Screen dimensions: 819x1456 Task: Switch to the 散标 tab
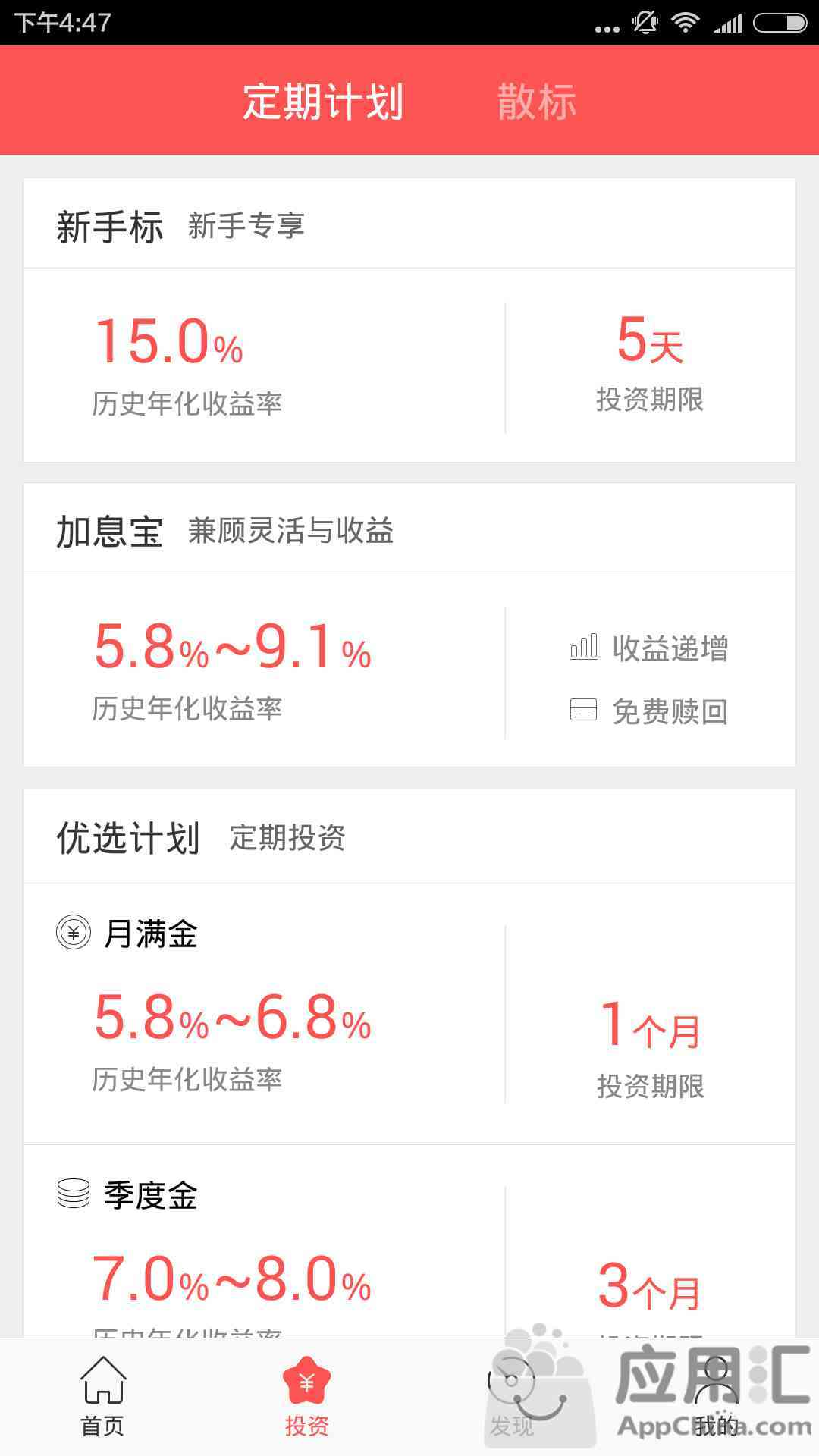pyautogui.click(x=537, y=102)
